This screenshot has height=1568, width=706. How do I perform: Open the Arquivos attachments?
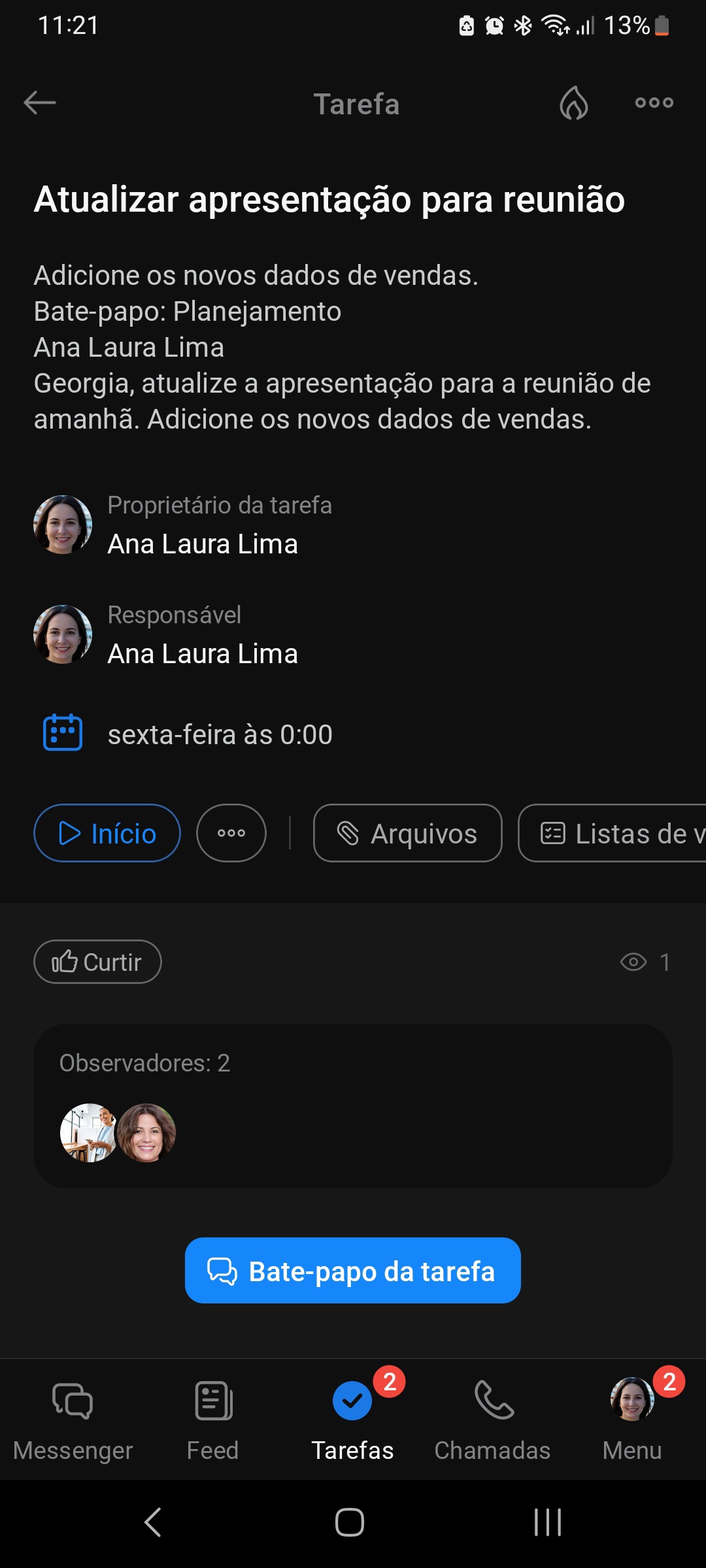click(408, 833)
